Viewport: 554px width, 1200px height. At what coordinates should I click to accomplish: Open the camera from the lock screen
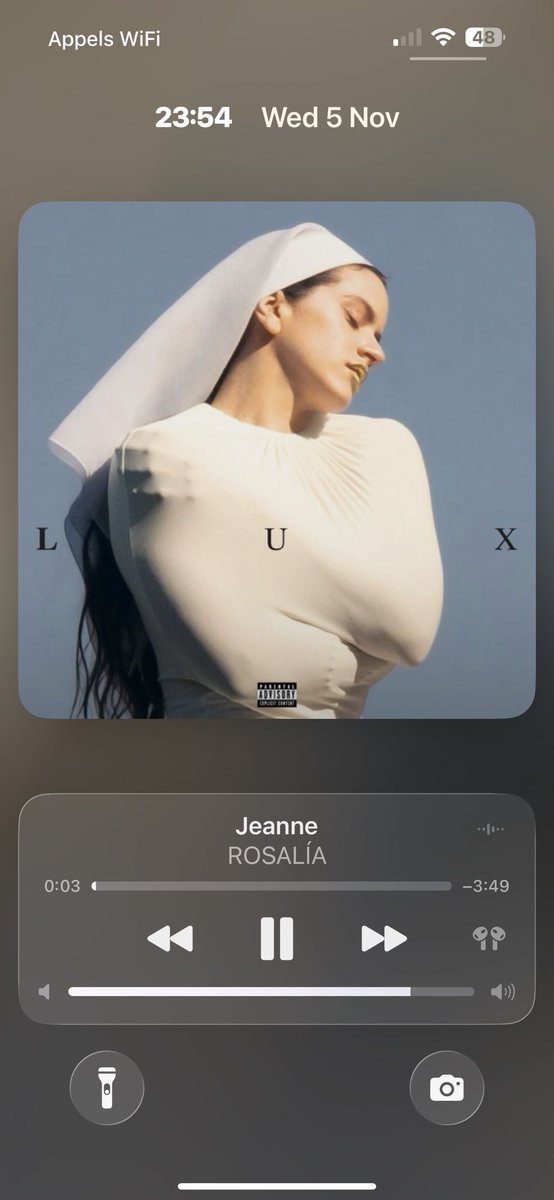pos(447,1088)
